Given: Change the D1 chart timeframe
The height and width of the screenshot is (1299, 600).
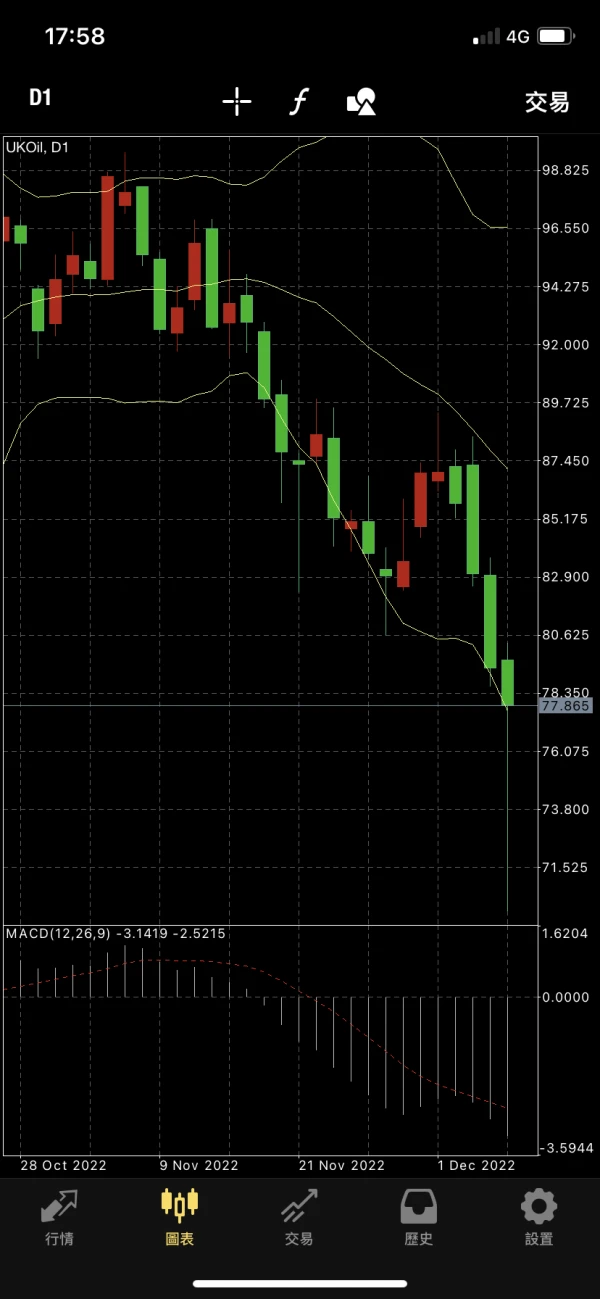Looking at the screenshot, I should [x=40, y=98].
